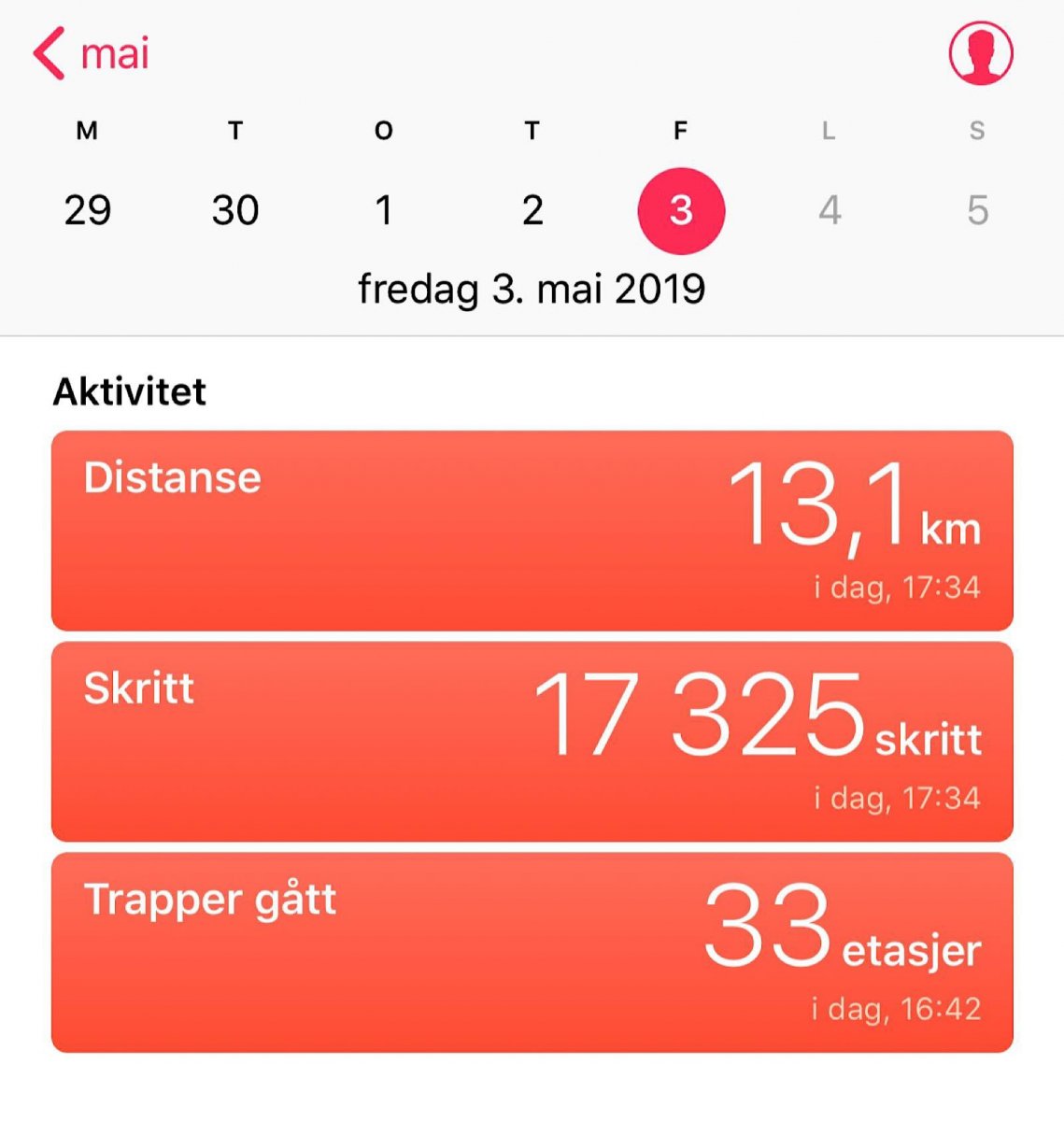Go back to the mai month view
Image resolution: width=1064 pixels, height=1121 pixels.
tap(91, 53)
